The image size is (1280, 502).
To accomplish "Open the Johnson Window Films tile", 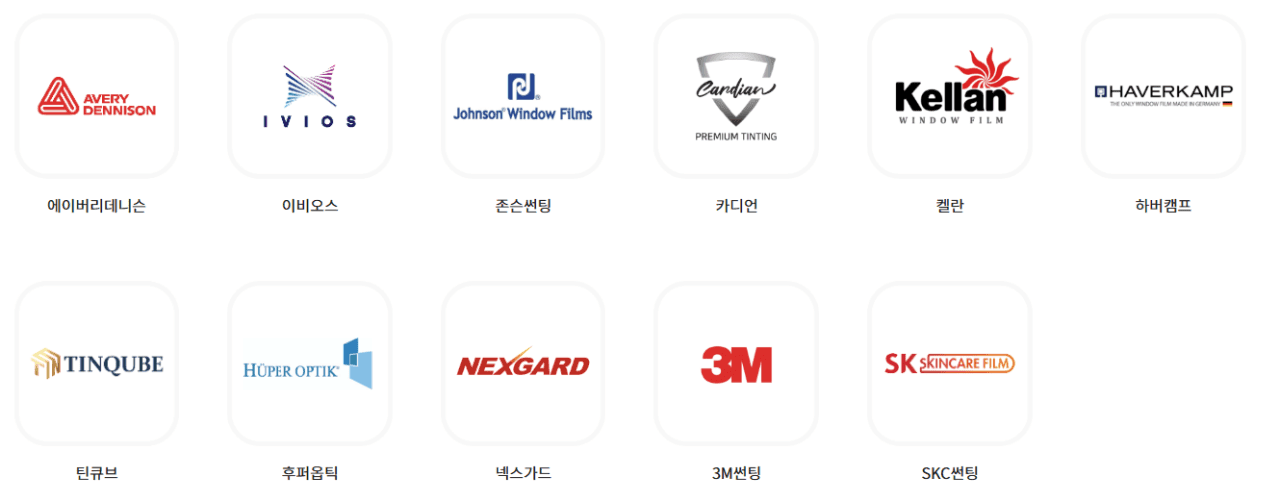I will [x=523, y=97].
